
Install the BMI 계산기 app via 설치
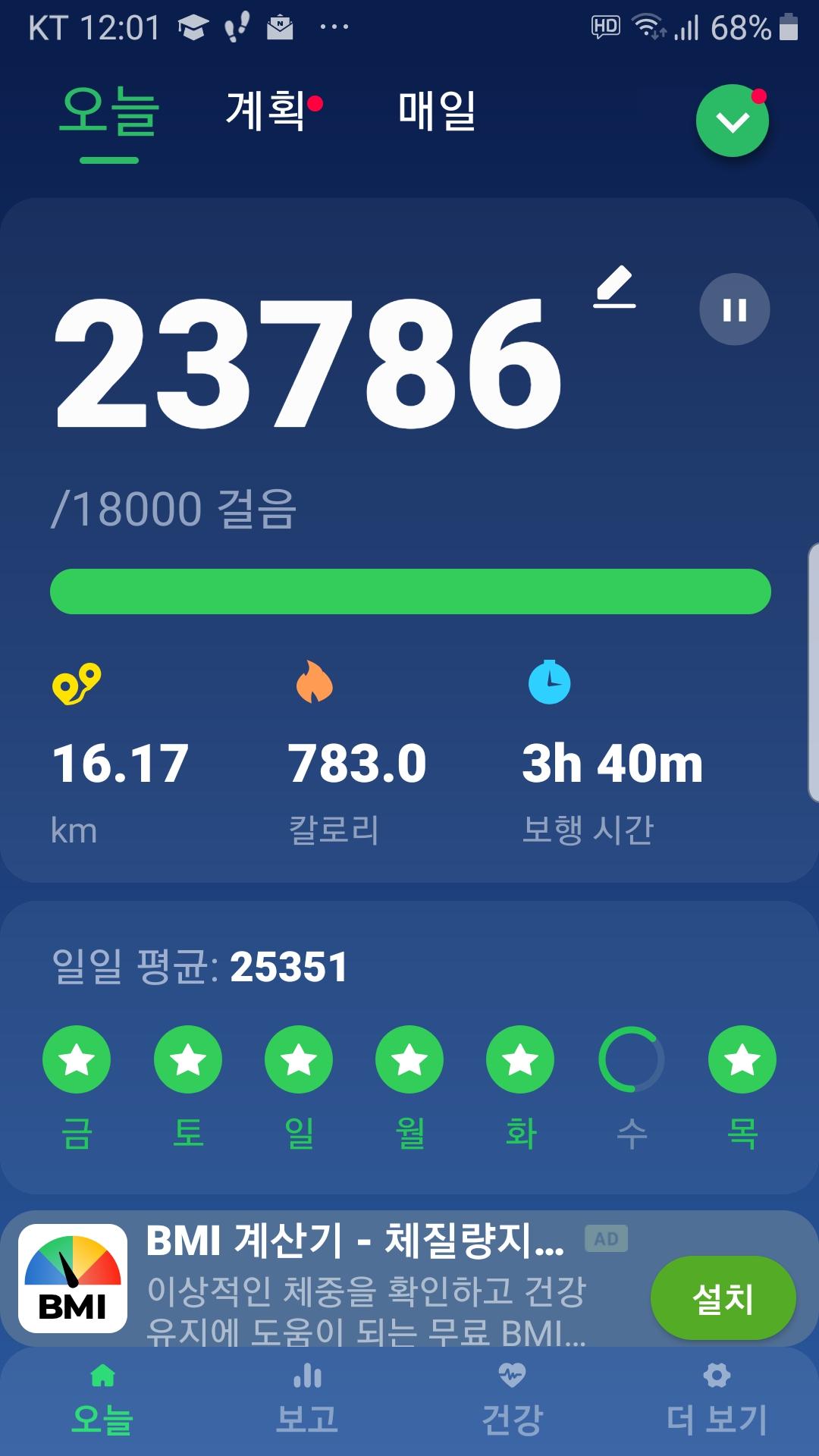point(723,1298)
